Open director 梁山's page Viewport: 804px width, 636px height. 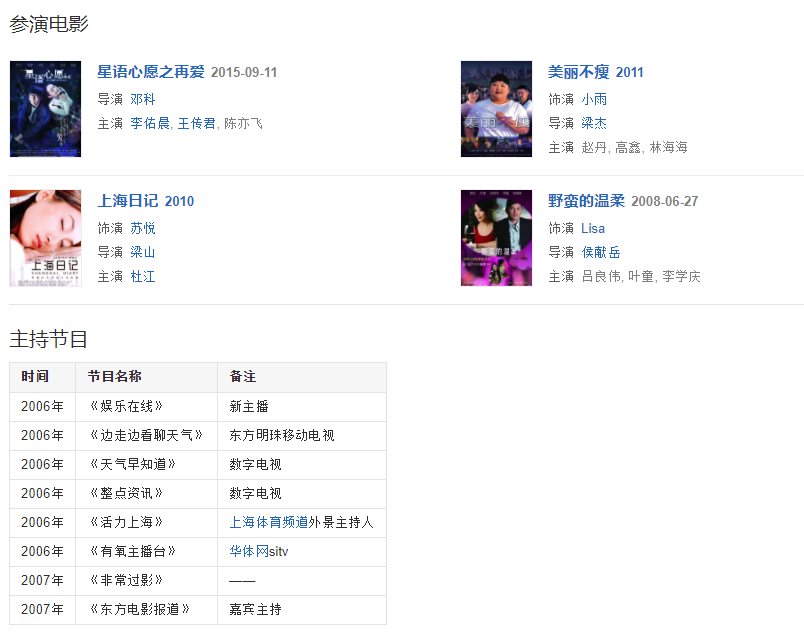point(143,252)
